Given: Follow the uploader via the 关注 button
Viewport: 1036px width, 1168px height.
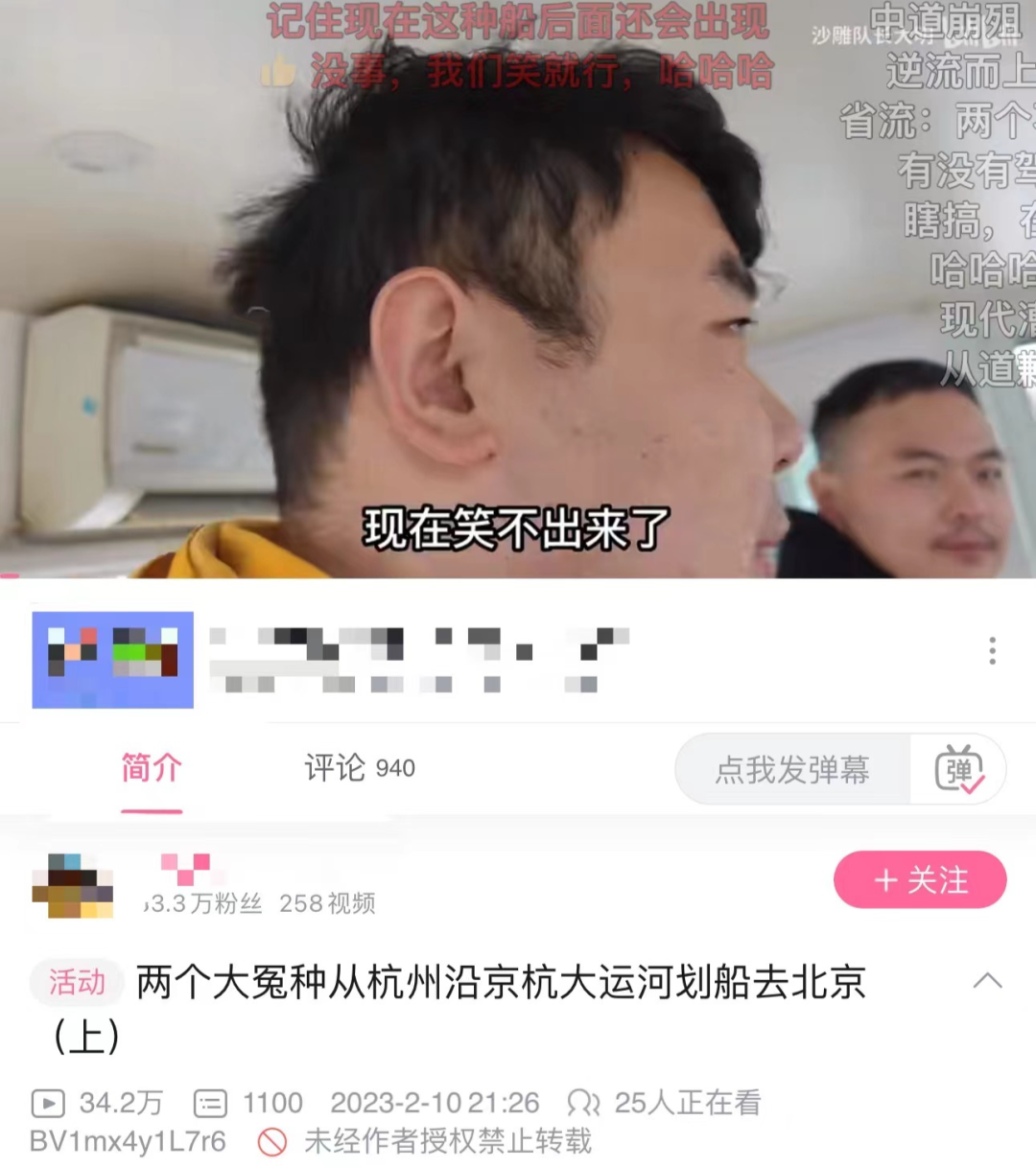Looking at the screenshot, I should pyautogui.click(x=919, y=879).
